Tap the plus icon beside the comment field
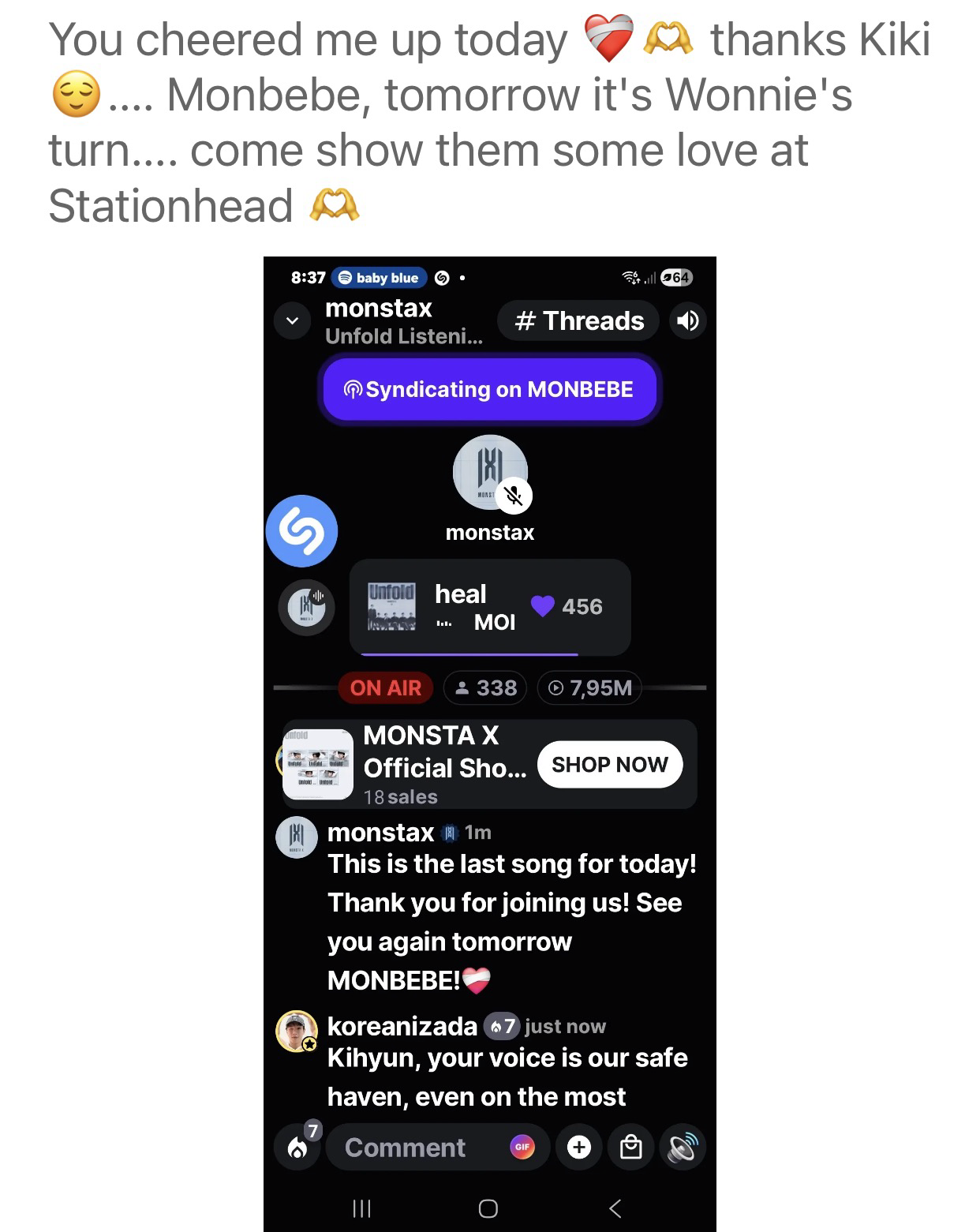This screenshot has height=1232, width=980. pos(578,1148)
